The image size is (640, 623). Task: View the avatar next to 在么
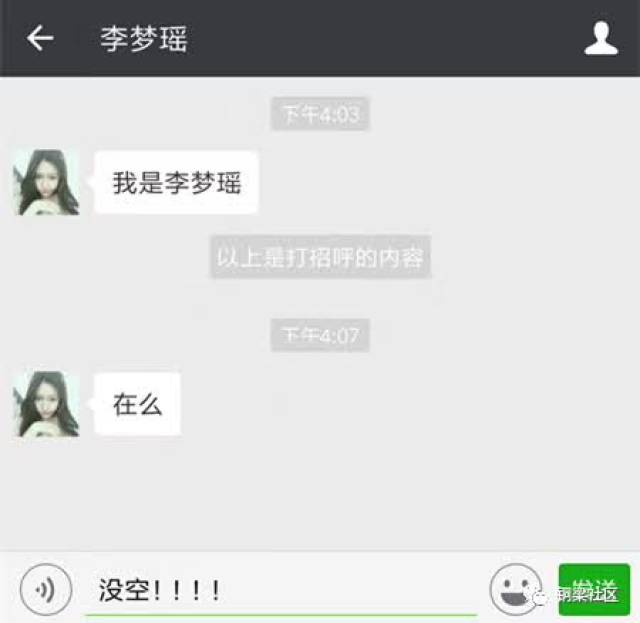[46, 404]
